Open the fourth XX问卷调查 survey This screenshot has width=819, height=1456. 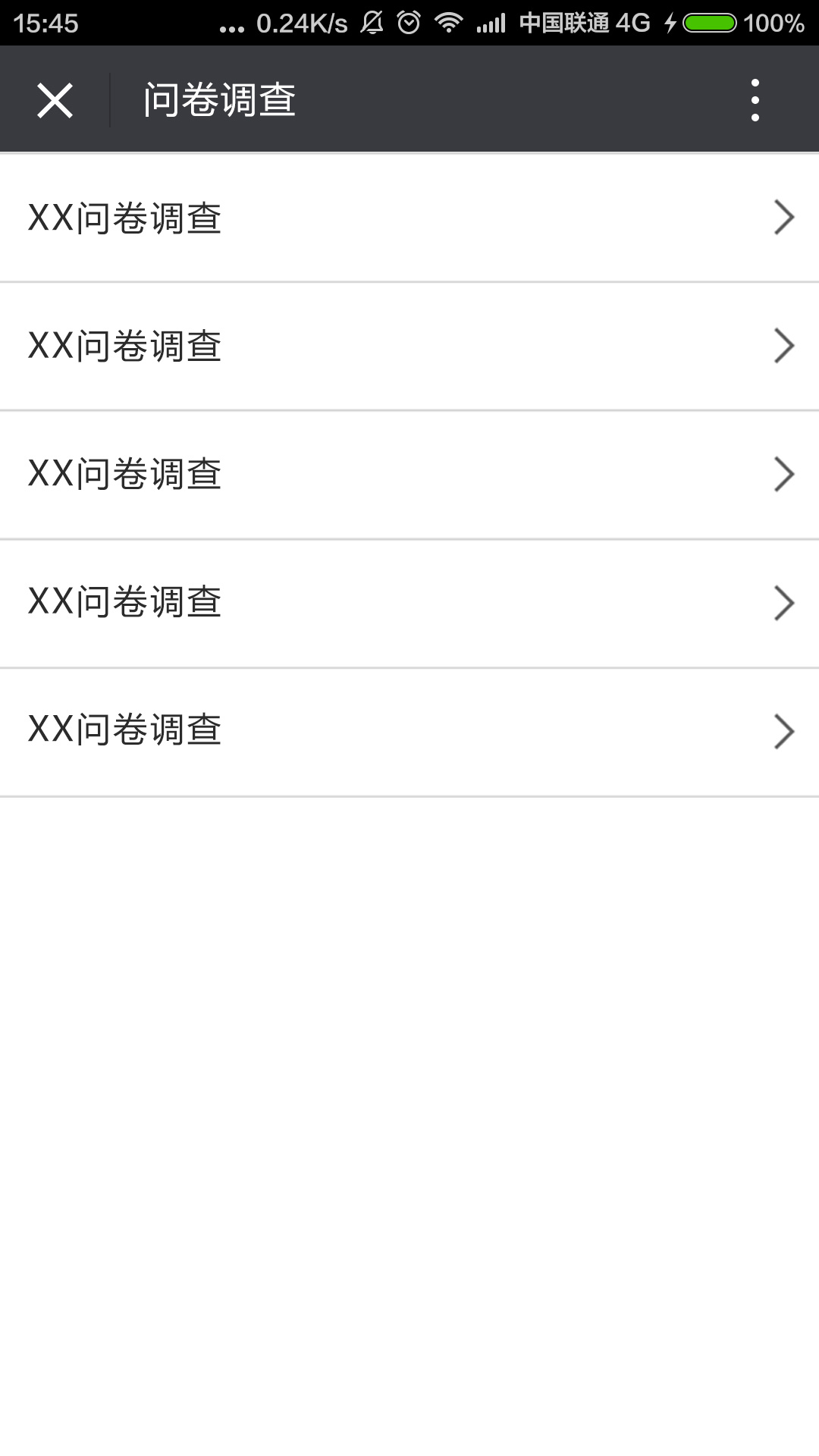pyautogui.click(x=409, y=602)
